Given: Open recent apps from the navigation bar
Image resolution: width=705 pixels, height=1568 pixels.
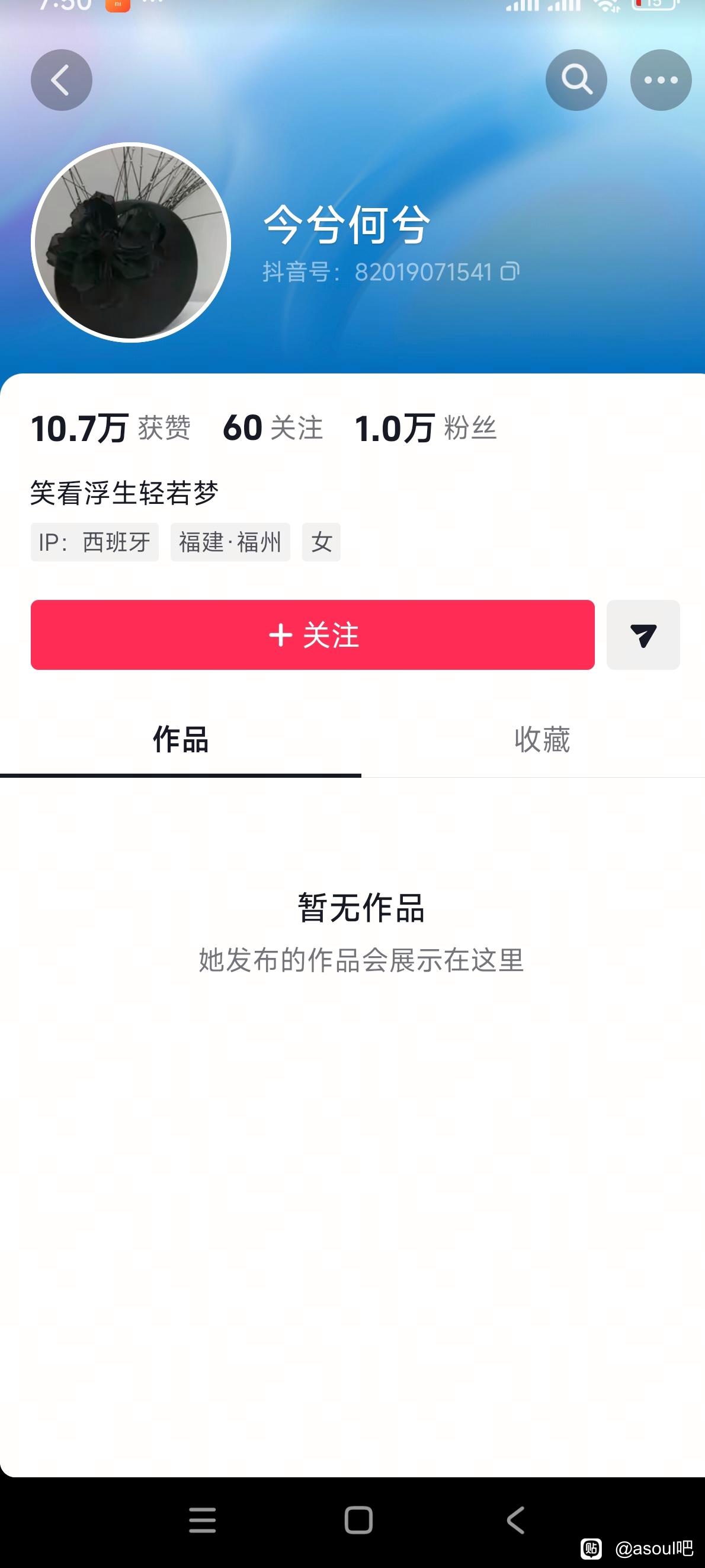Looking at the screenshot, I should (203, 1520).
